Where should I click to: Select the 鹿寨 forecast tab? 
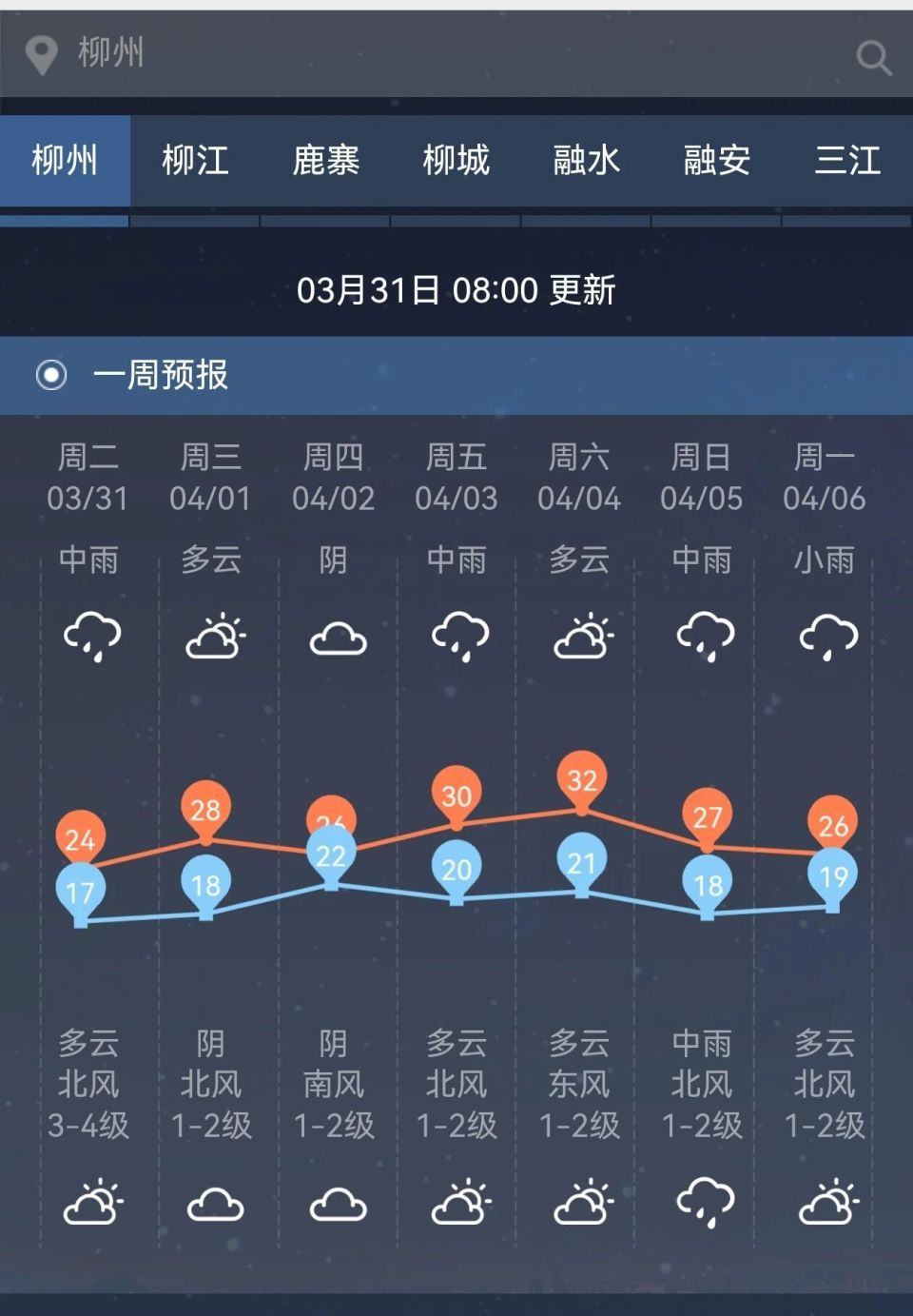click(x=327, y=162)
